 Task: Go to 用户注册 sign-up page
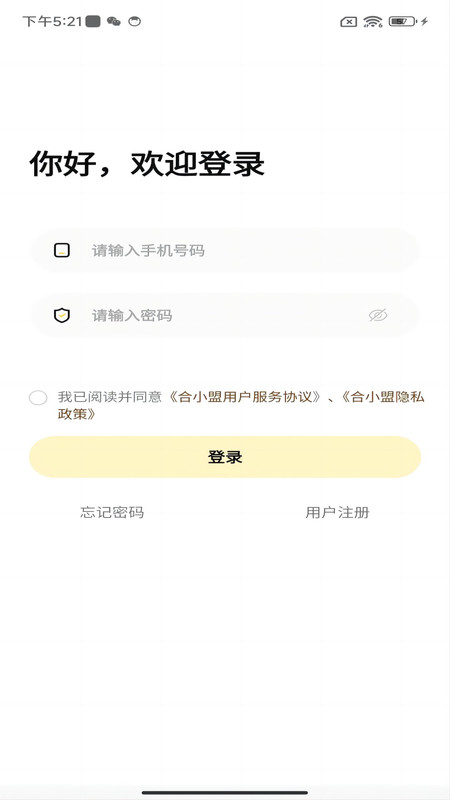[x=337, y=512]
